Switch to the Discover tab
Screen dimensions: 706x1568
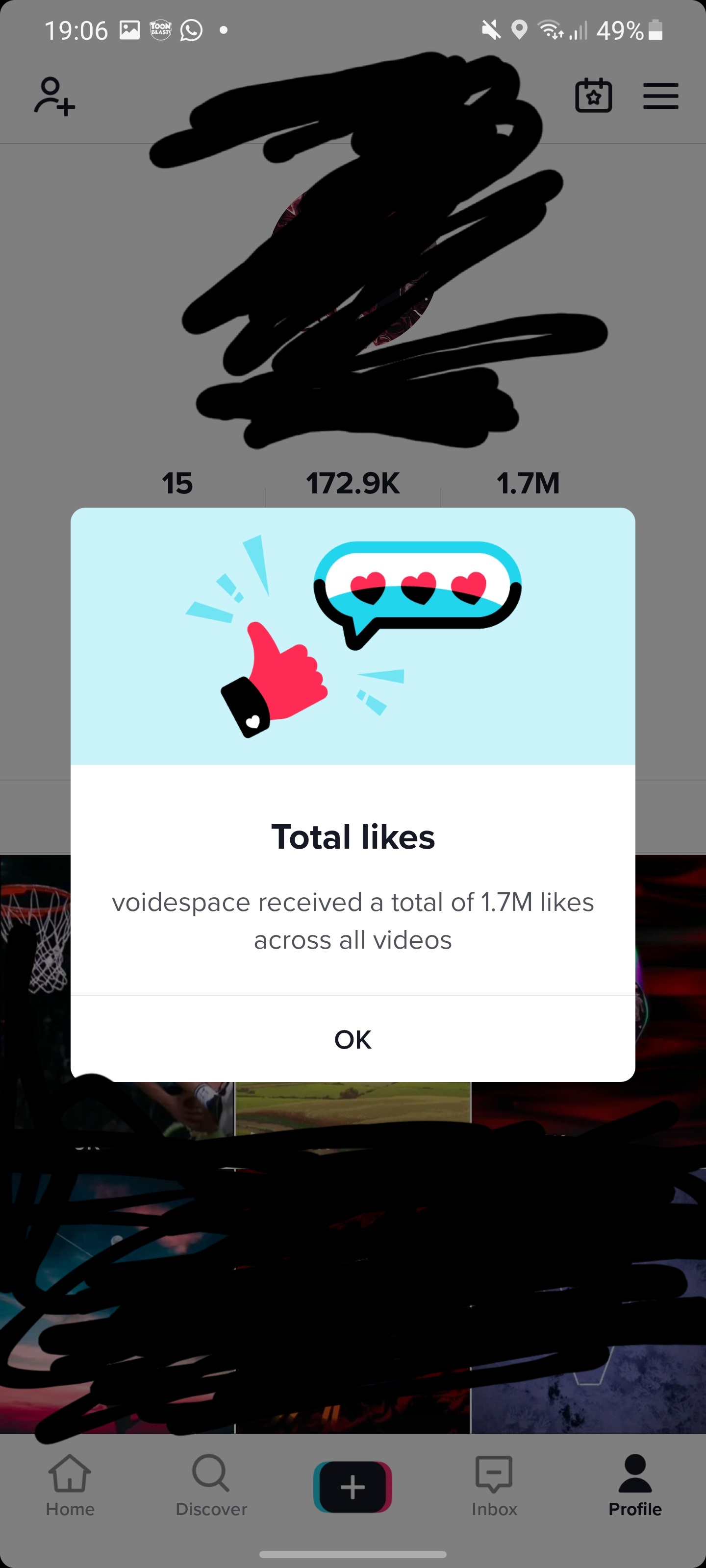[211, 1486]
